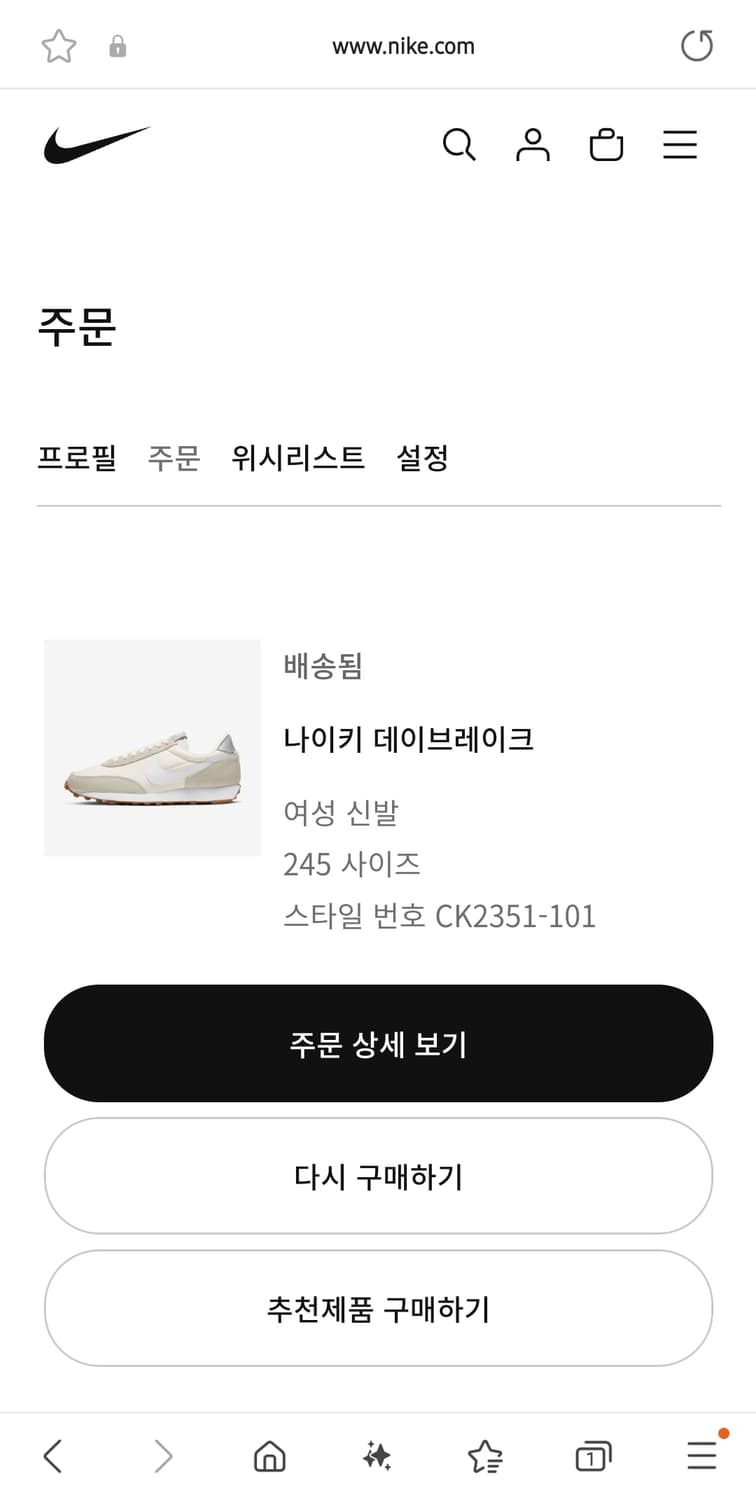The height and width of the screenshot is (1500, 756).
Task: Click the 추천제품 구매하기 button
Action: [x=377, y=1308]
